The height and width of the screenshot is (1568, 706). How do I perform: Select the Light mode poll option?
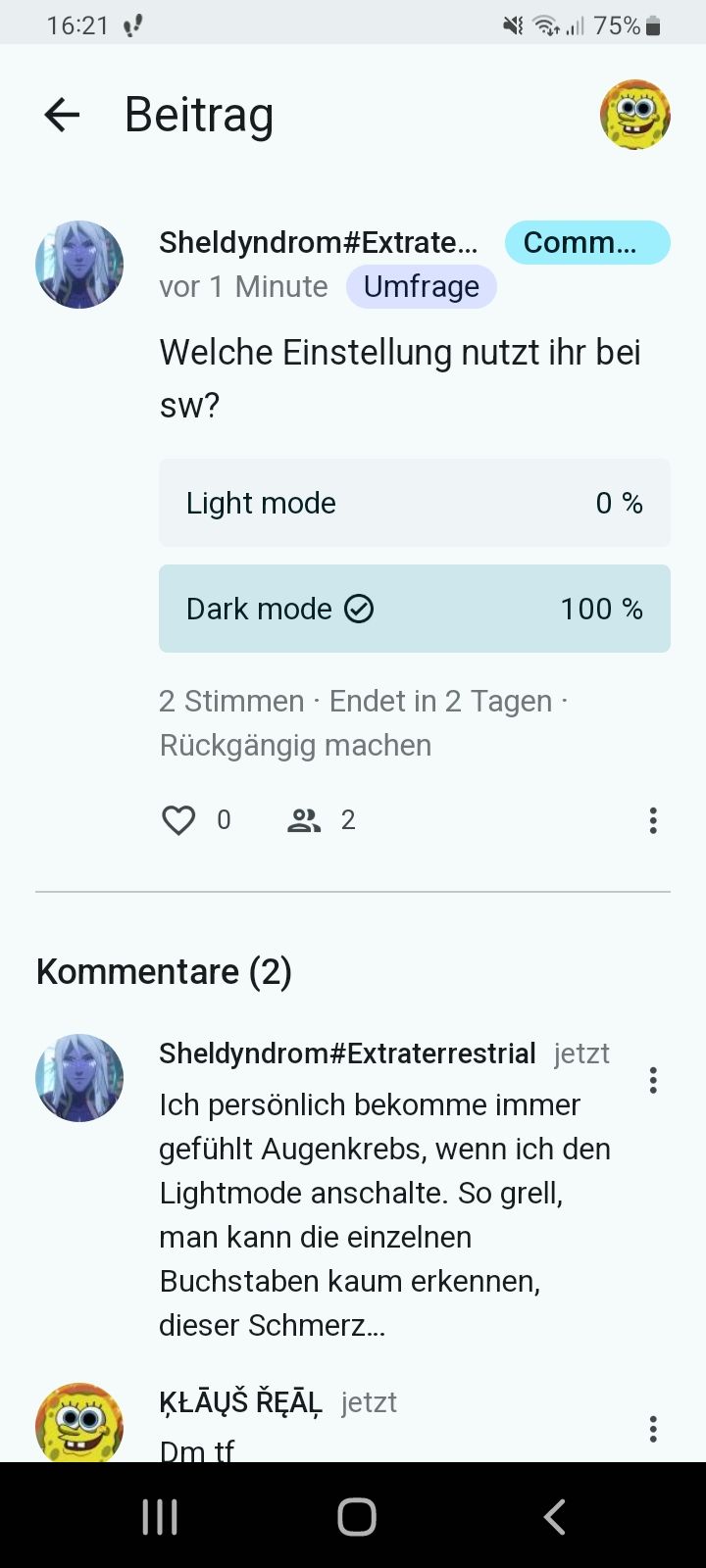(x=414, y=503)
